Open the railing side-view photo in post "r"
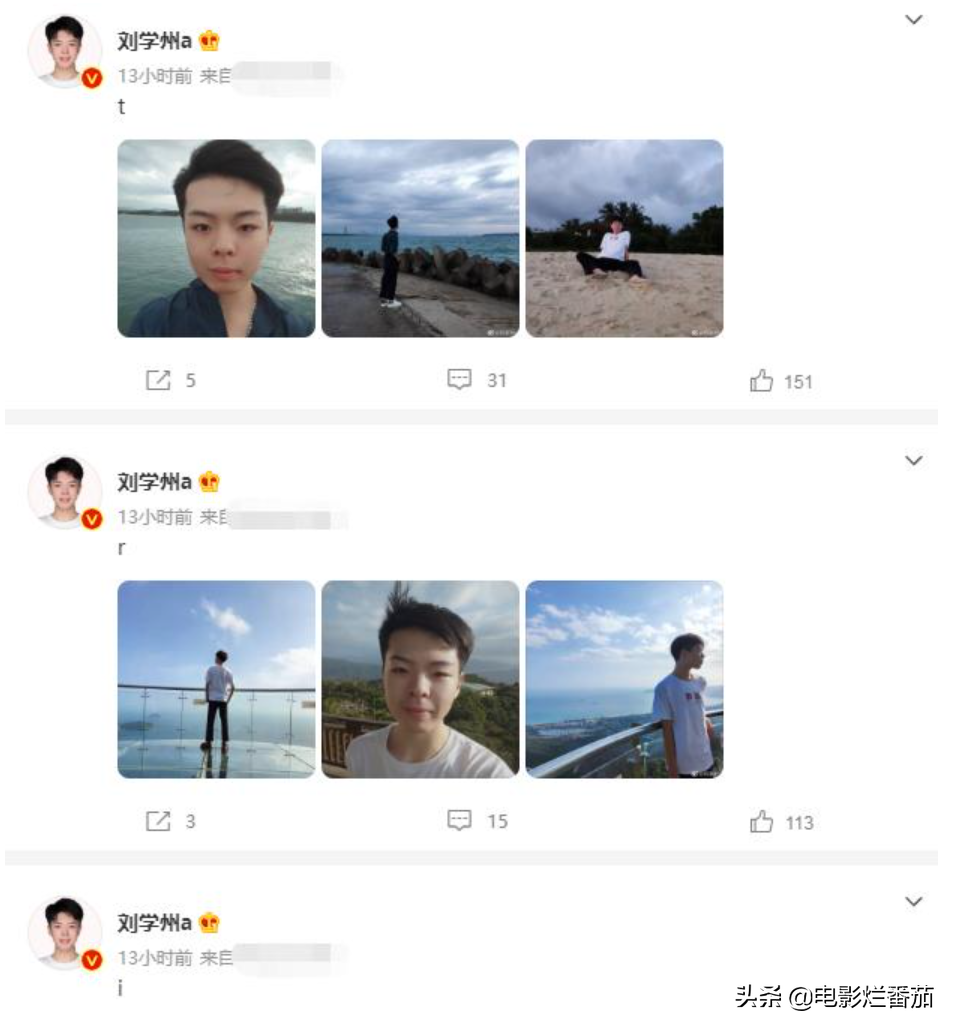Screen dimensions: 955x1030 point(624,679)
